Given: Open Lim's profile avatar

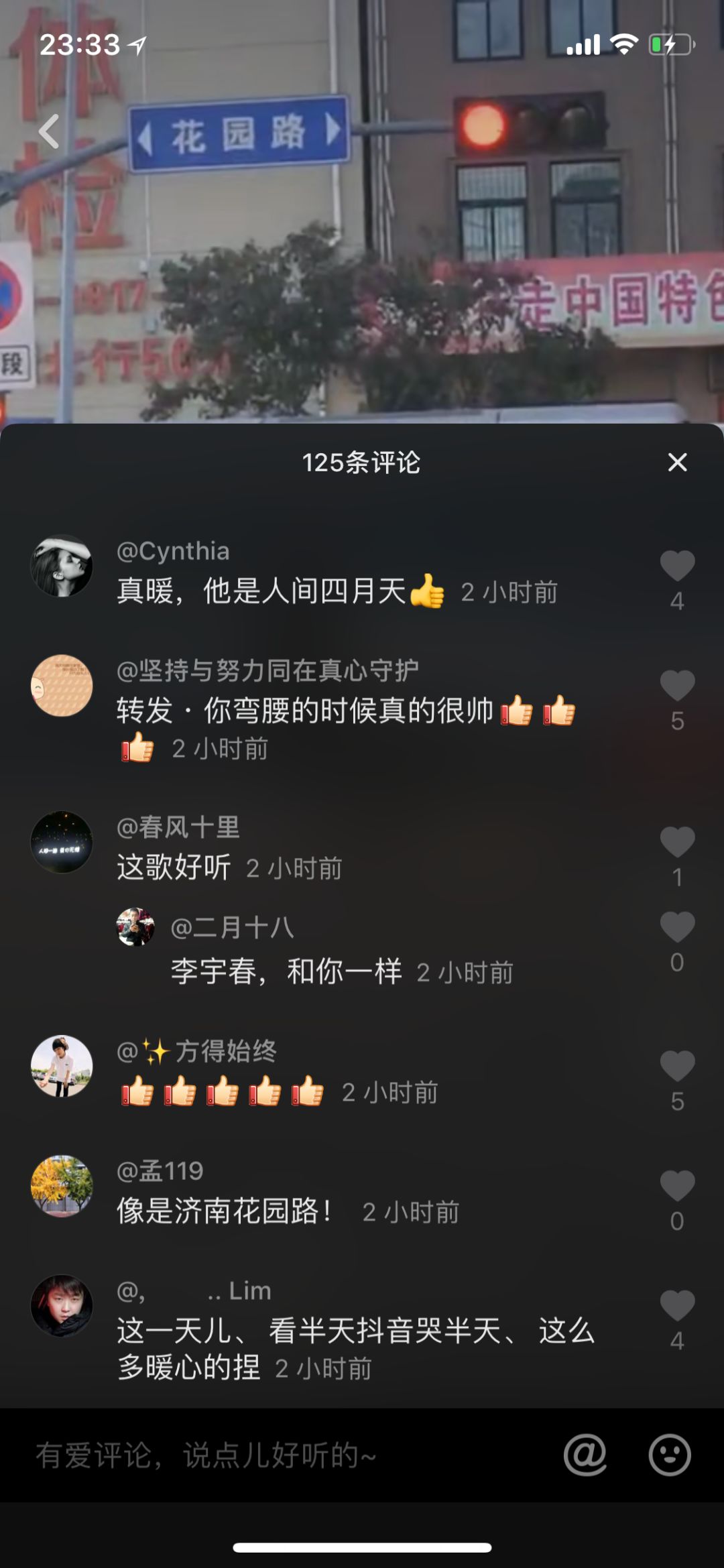Looking at the screenshot, I should [x=62, y=1306].
